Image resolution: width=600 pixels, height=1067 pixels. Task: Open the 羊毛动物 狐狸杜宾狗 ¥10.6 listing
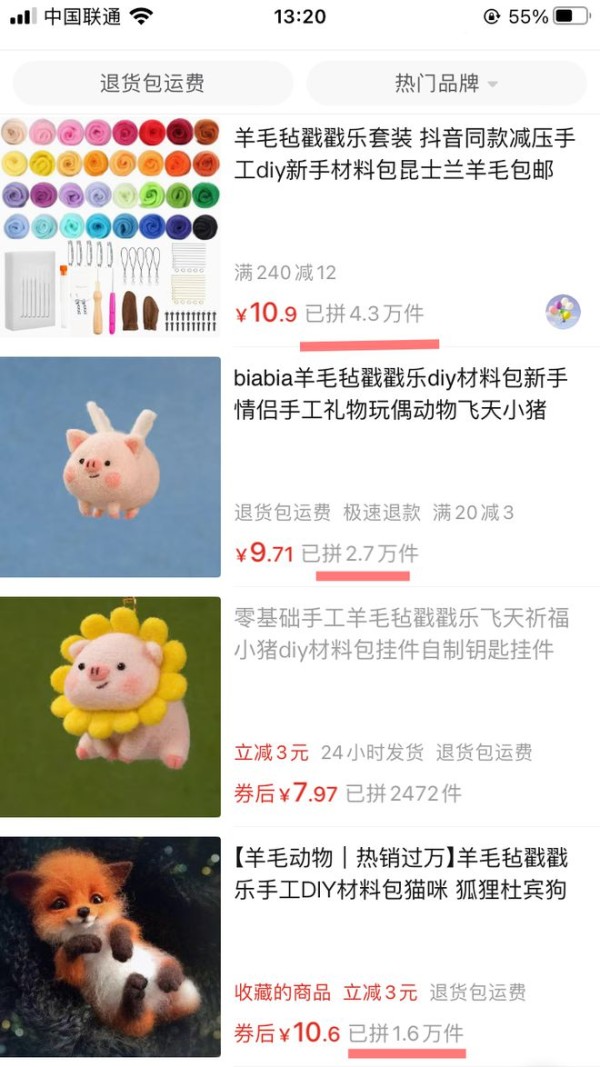400,873
